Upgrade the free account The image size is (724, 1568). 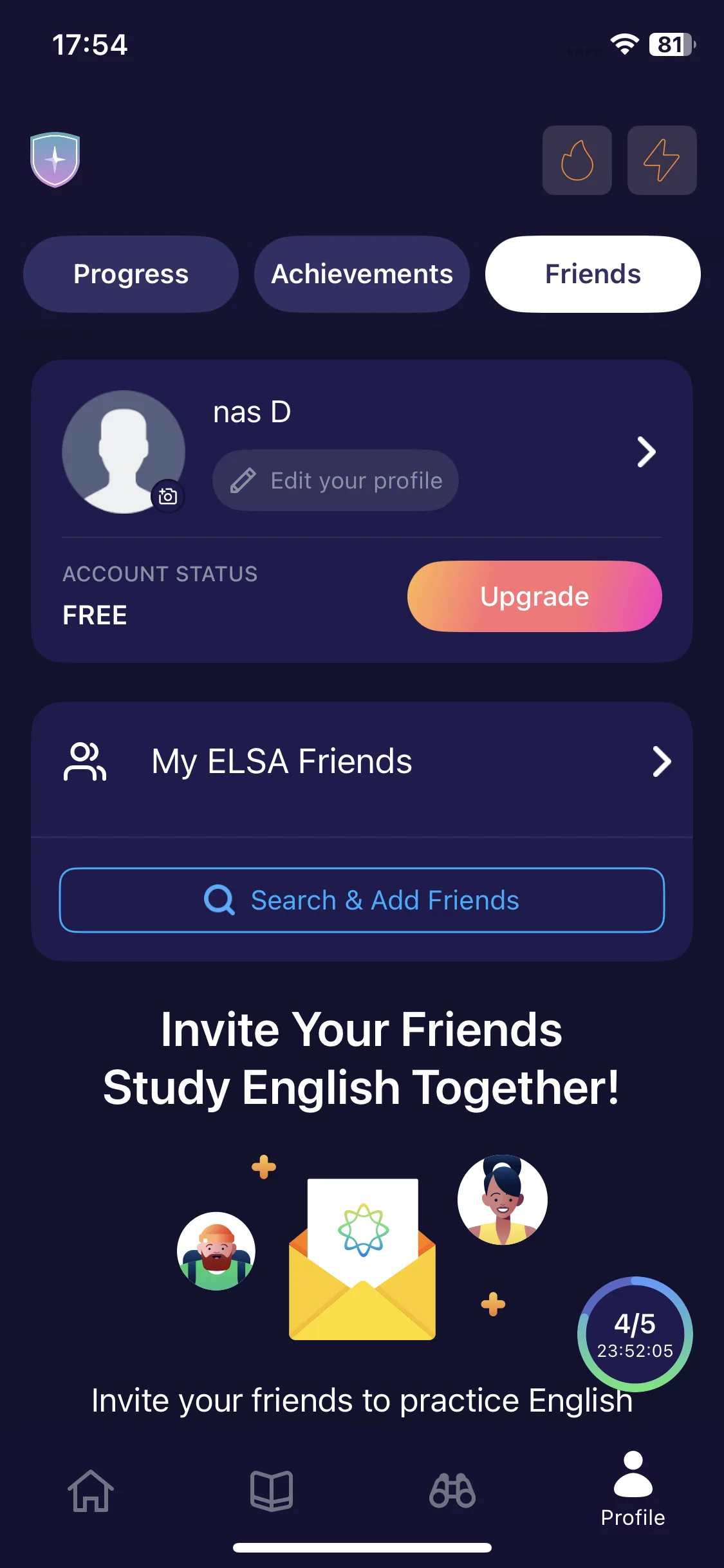(534, 597)
